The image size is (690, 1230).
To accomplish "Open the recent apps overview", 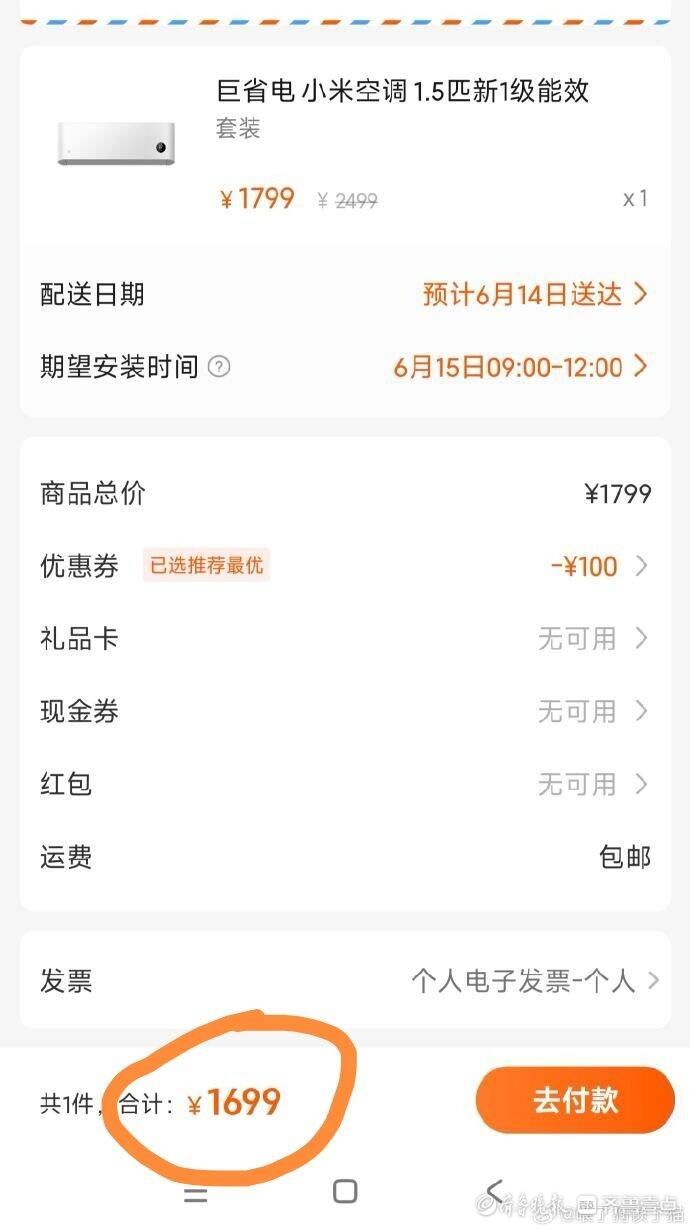I will (x=196, y=1193).
